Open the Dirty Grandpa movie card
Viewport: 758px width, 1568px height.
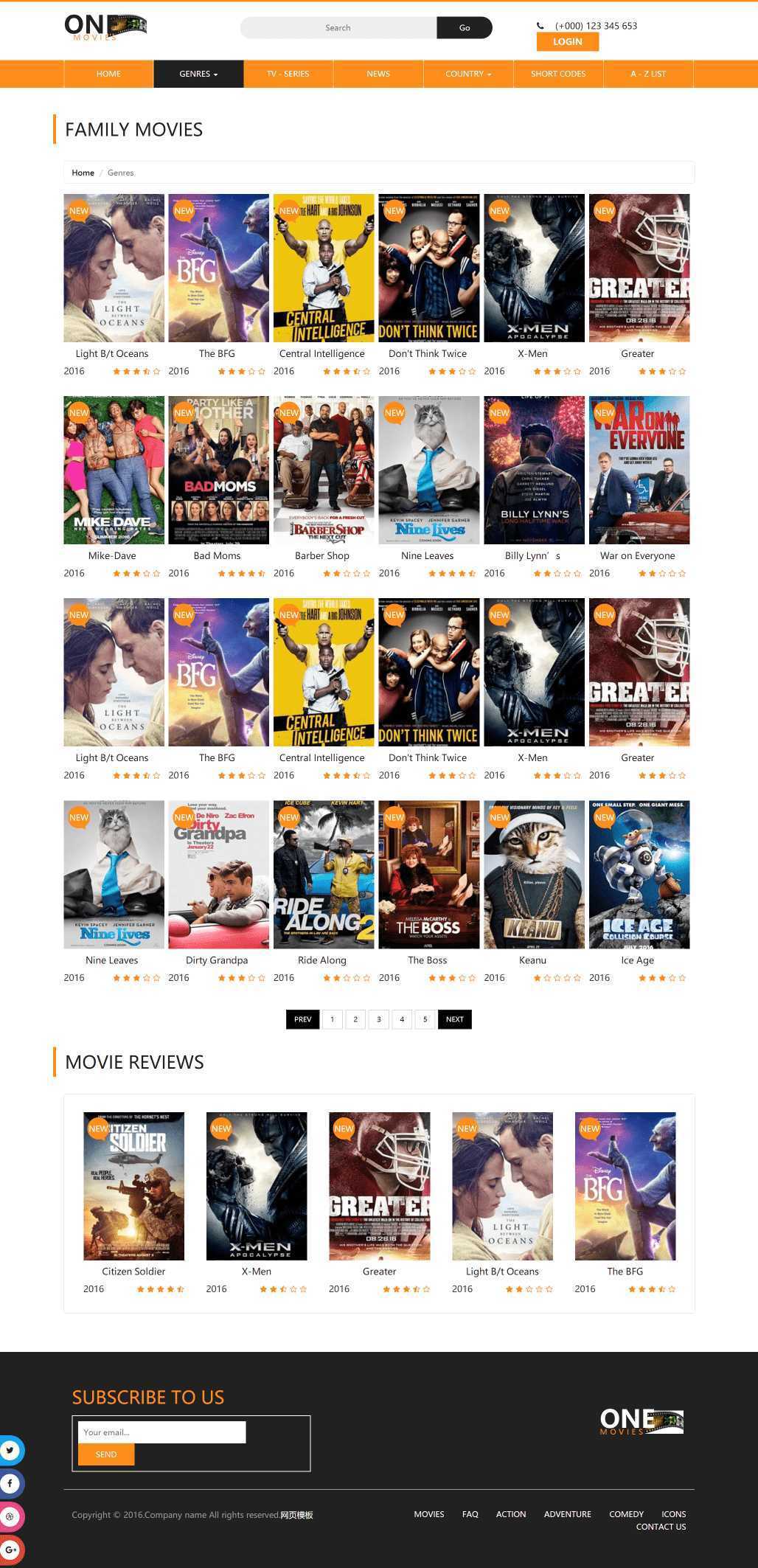point(218,874)
